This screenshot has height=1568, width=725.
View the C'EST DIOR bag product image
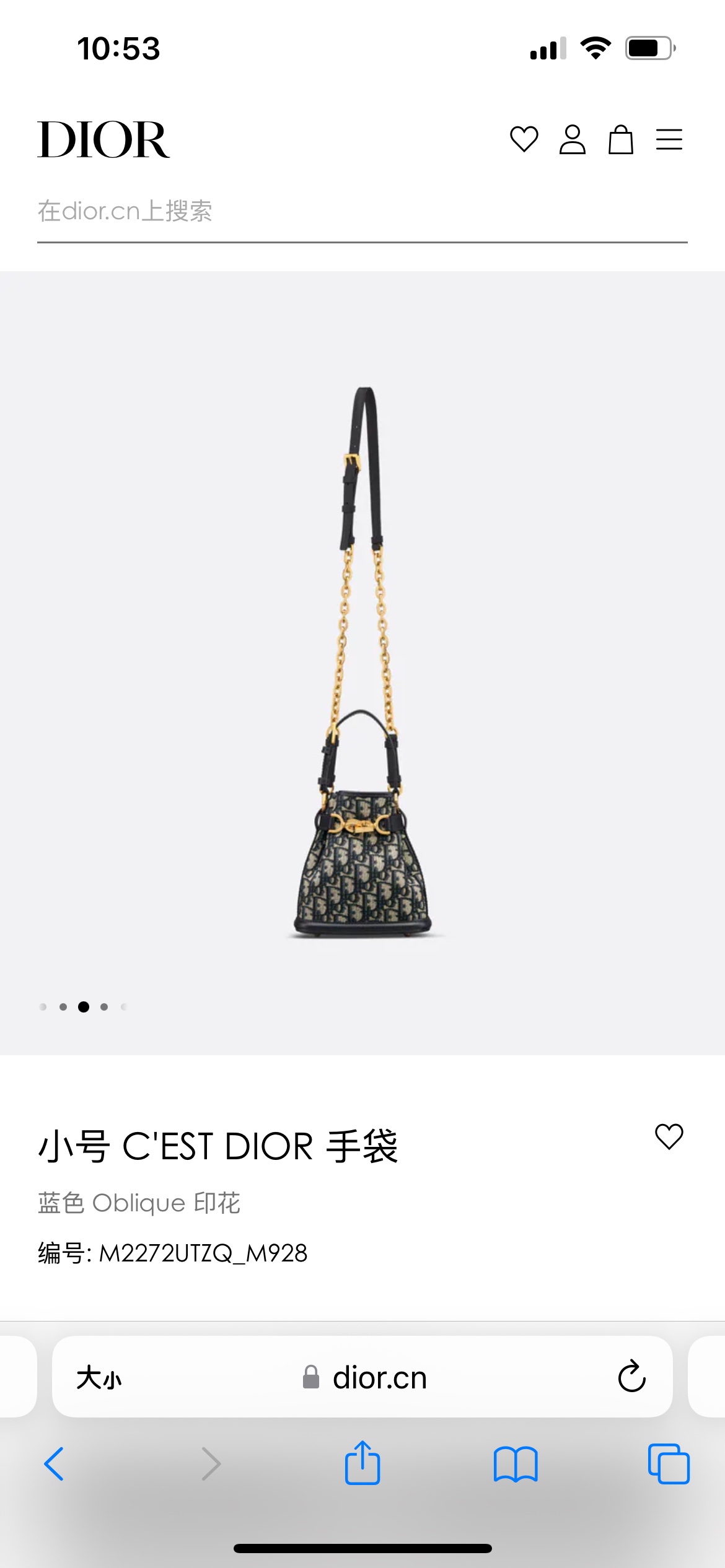point(362,663)
